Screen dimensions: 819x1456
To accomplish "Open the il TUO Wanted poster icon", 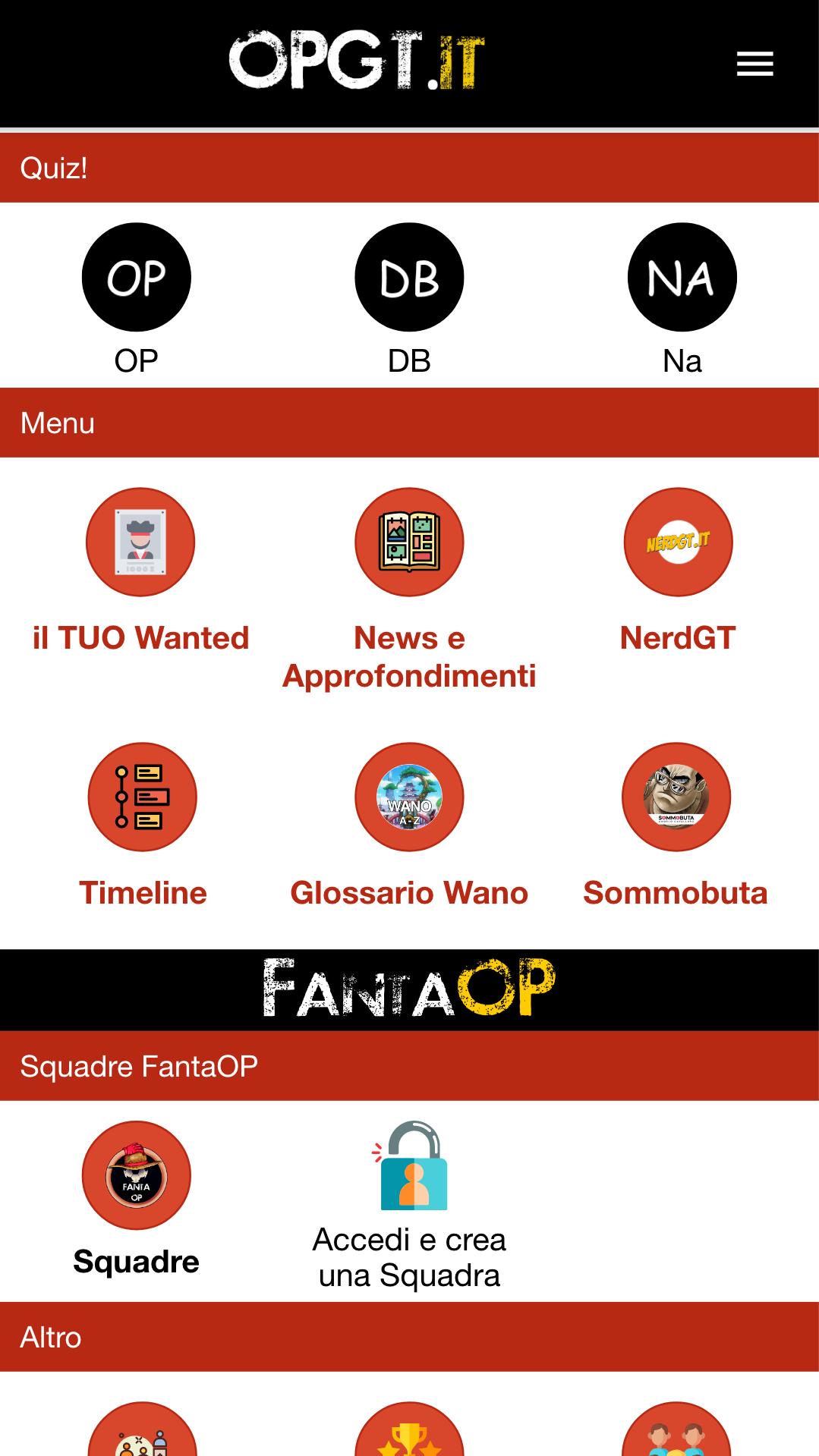I will click(x=140, y=541).
